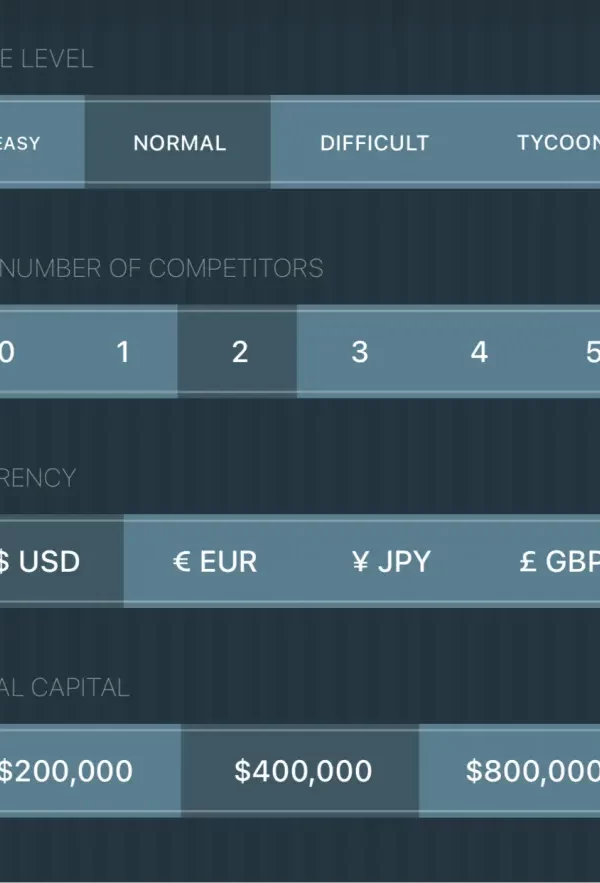Choose ¥ JPY as currency
This screenshot has height=883, width=600.
point(391,561)
